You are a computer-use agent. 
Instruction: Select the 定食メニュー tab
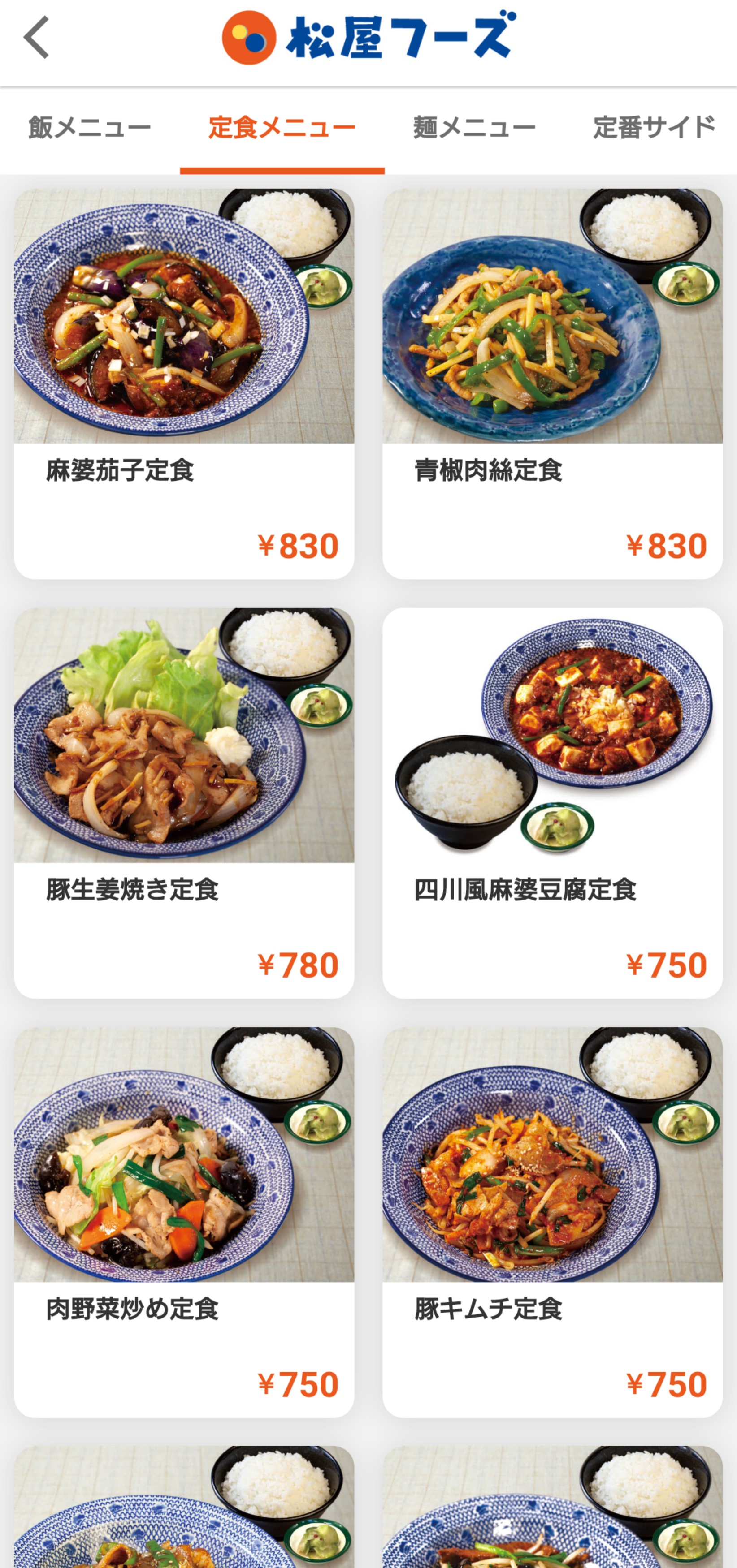click(282, 128)
